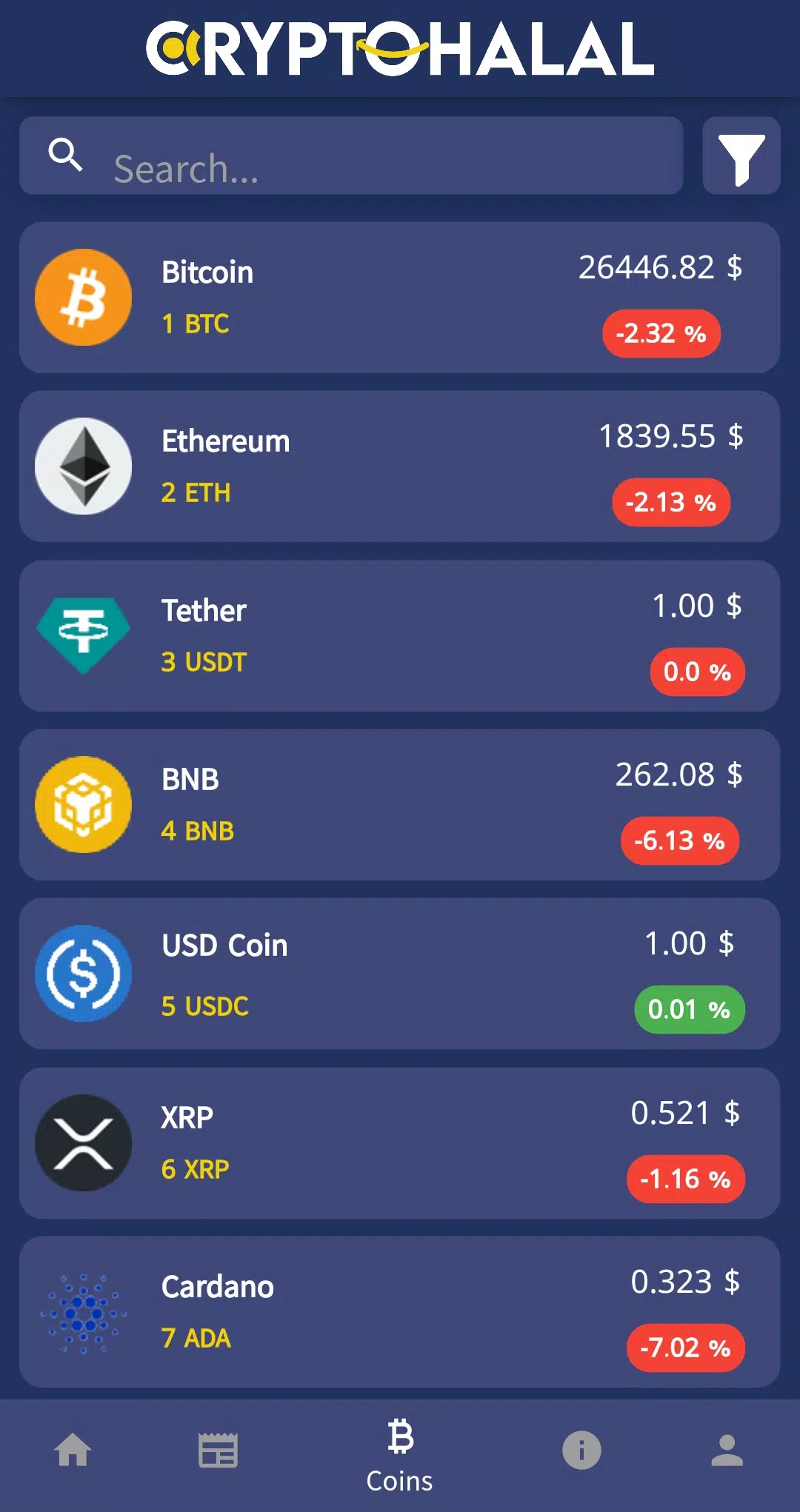Viewport: 800px width, 1512px height.
Task: Select the Cardano list entry
Action: point(400,1311)
